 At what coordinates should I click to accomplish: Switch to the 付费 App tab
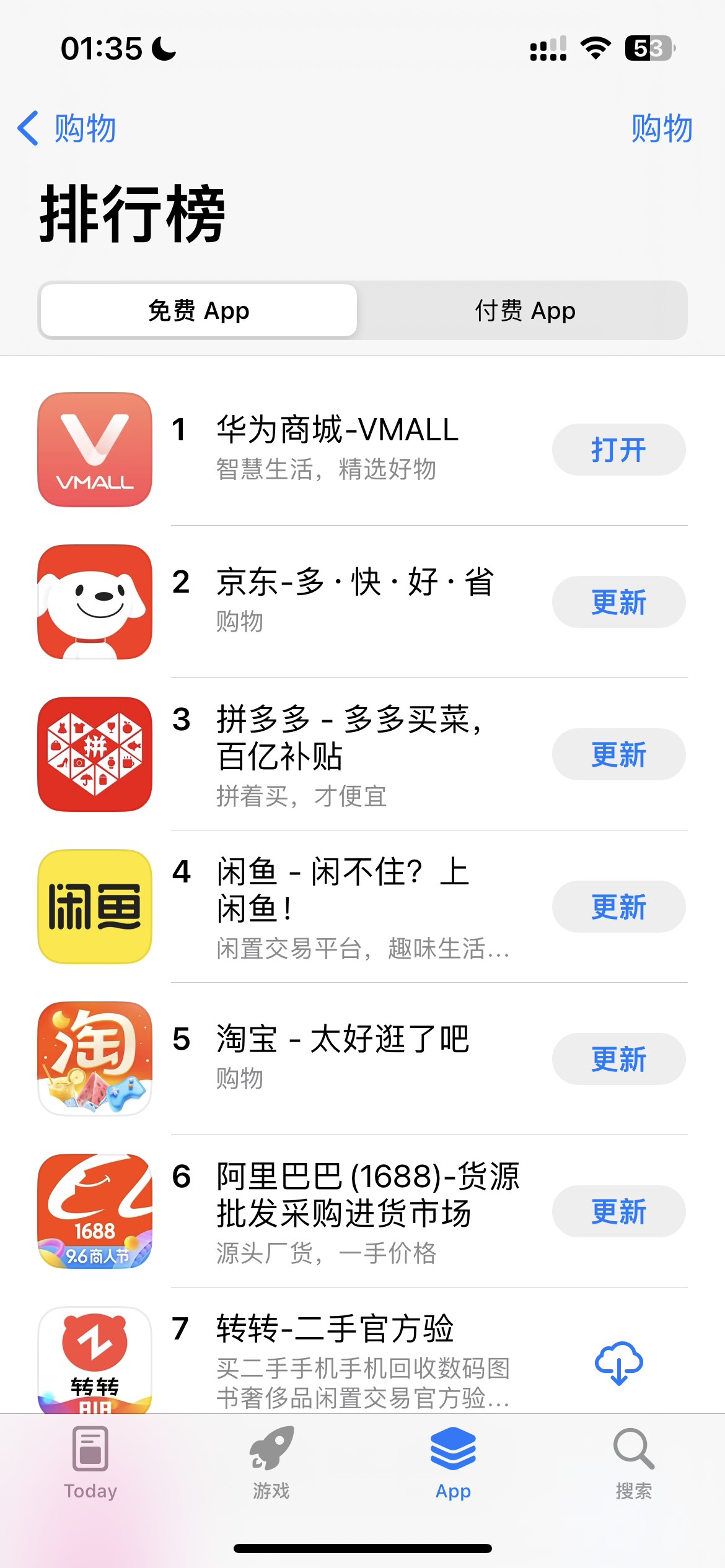click(524, 311)
